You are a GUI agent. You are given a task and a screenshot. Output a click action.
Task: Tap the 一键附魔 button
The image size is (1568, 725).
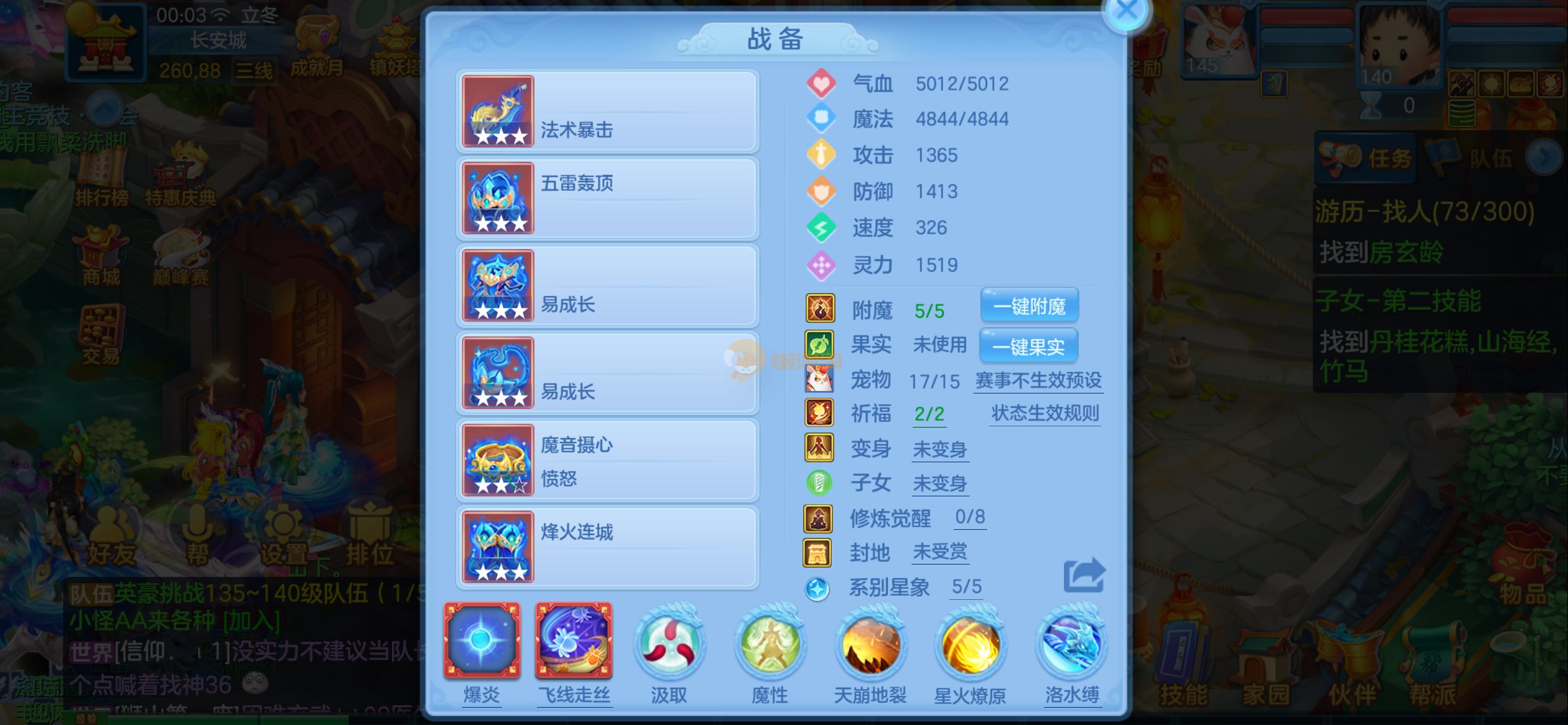1029,306
